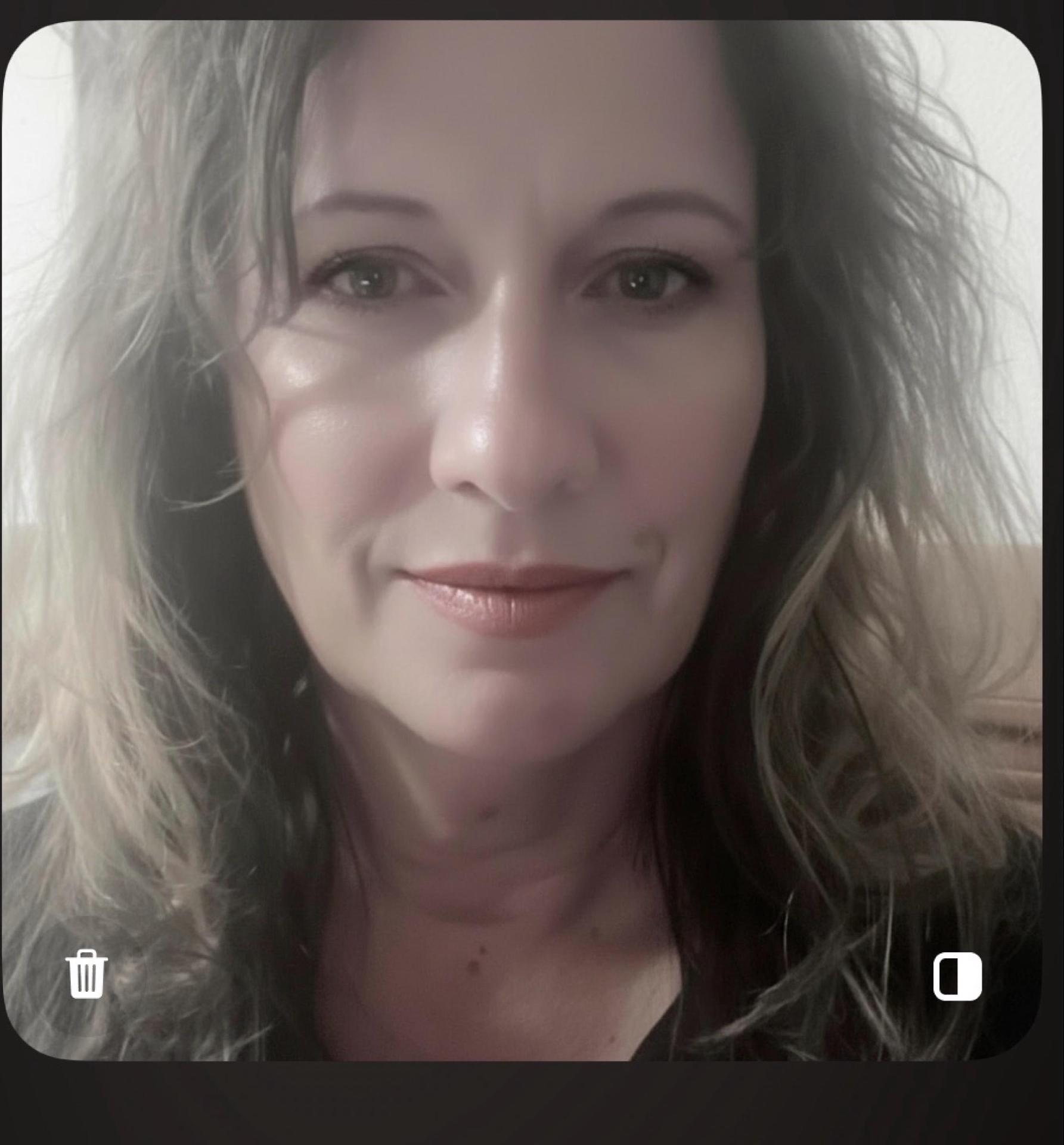Delete this photo with the trash icon
1064x1145 pixels.
[x=87, y=974]
